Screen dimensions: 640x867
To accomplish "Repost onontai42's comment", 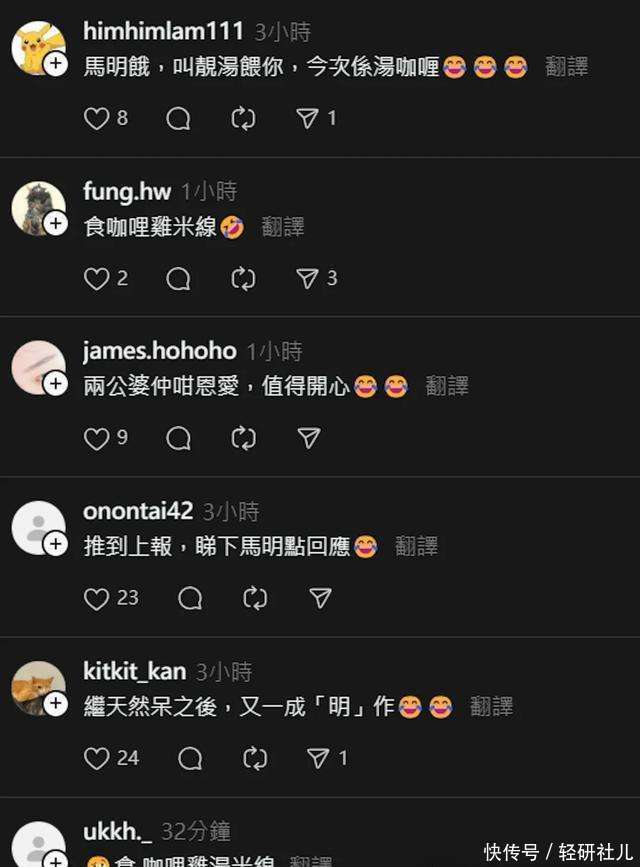I will [x=255, y=598].
